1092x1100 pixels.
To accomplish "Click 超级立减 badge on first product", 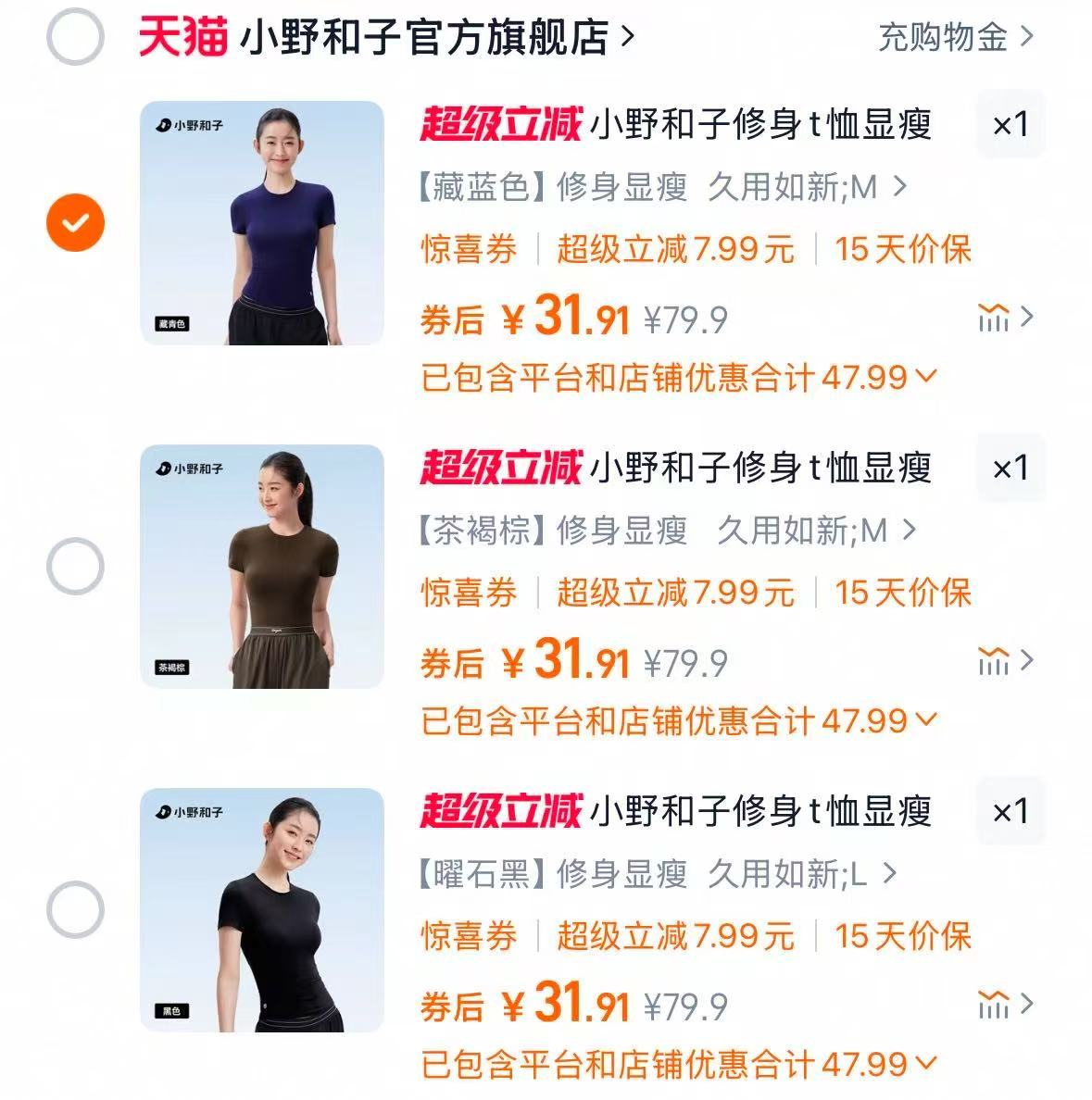I will [500, 129].
